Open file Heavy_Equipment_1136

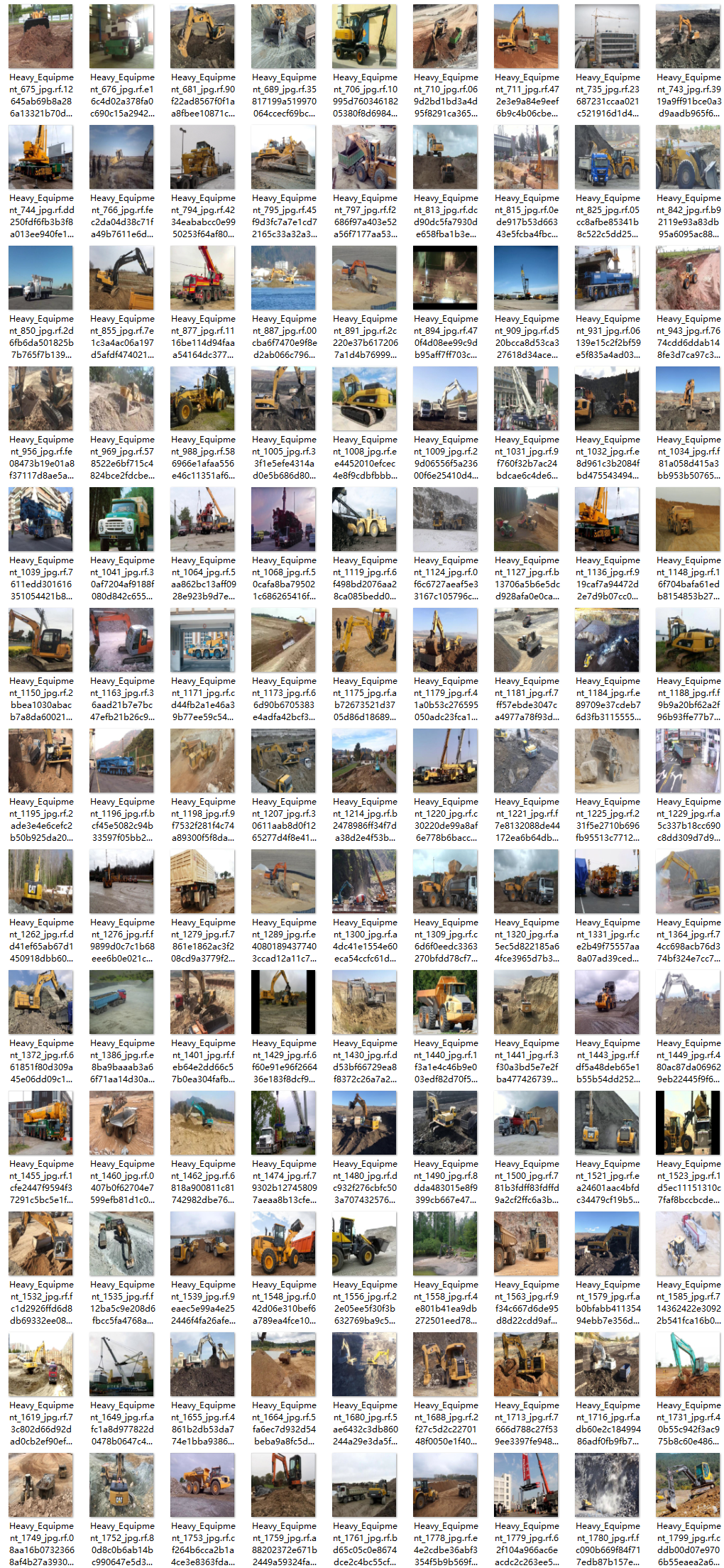607,519
